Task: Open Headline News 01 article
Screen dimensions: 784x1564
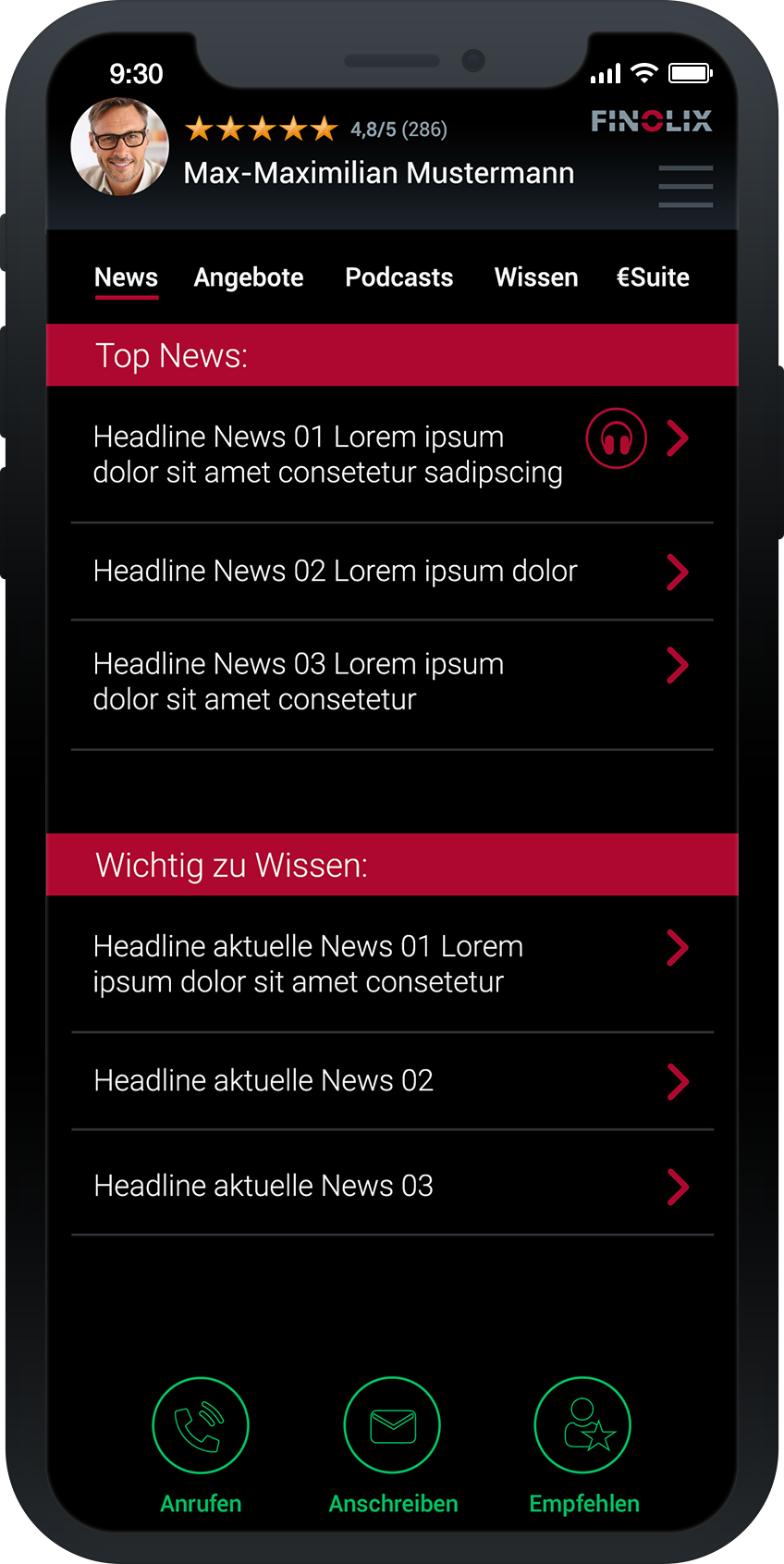Action: [x=327, y=454]
